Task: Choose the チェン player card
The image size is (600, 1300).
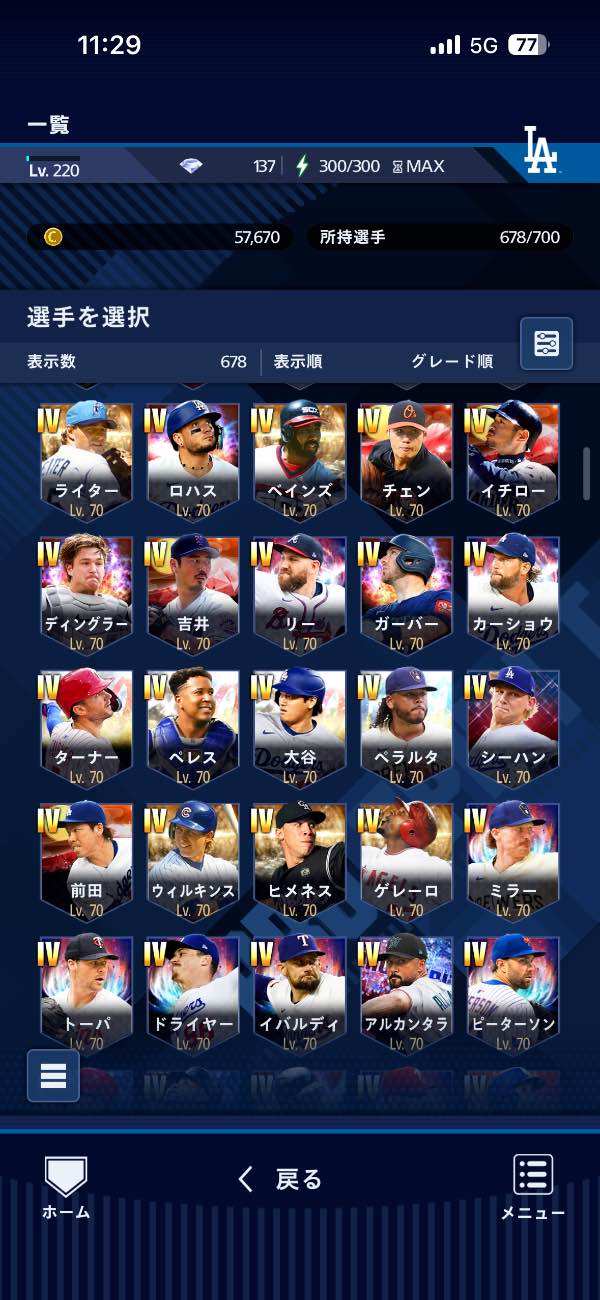Action: pos(407,460)
